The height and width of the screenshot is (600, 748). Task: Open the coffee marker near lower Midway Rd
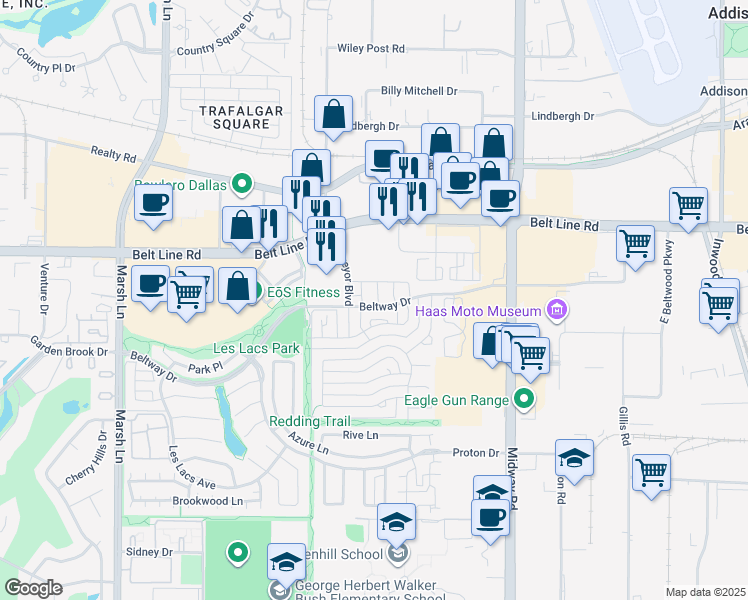click(490, 522)
